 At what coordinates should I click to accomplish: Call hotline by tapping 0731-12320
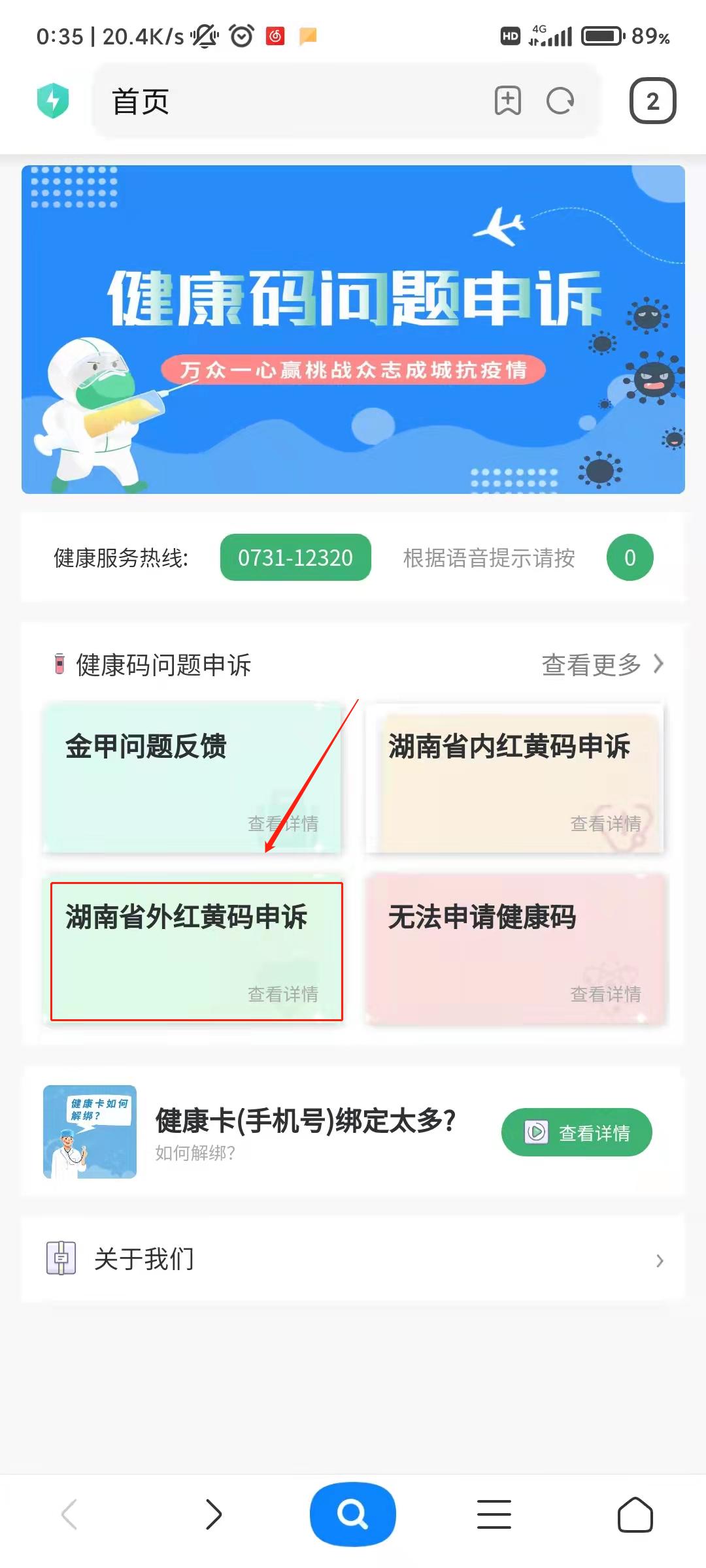295,558
